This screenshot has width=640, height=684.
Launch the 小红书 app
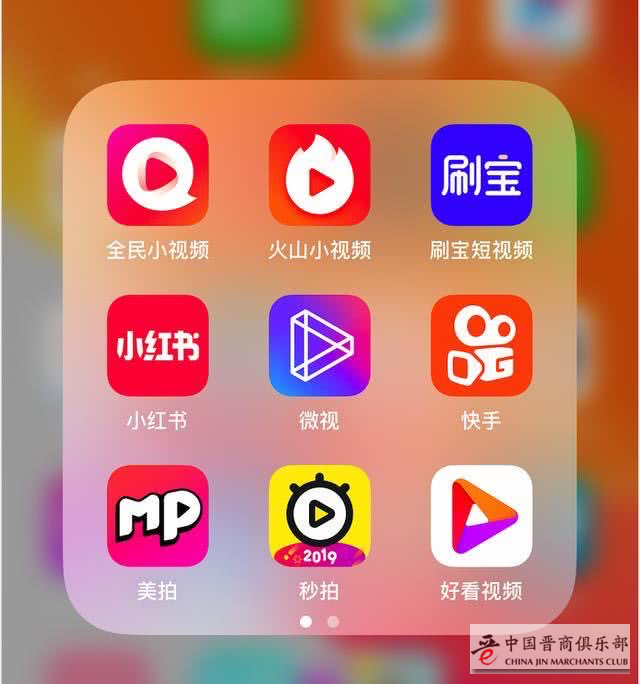158,345
